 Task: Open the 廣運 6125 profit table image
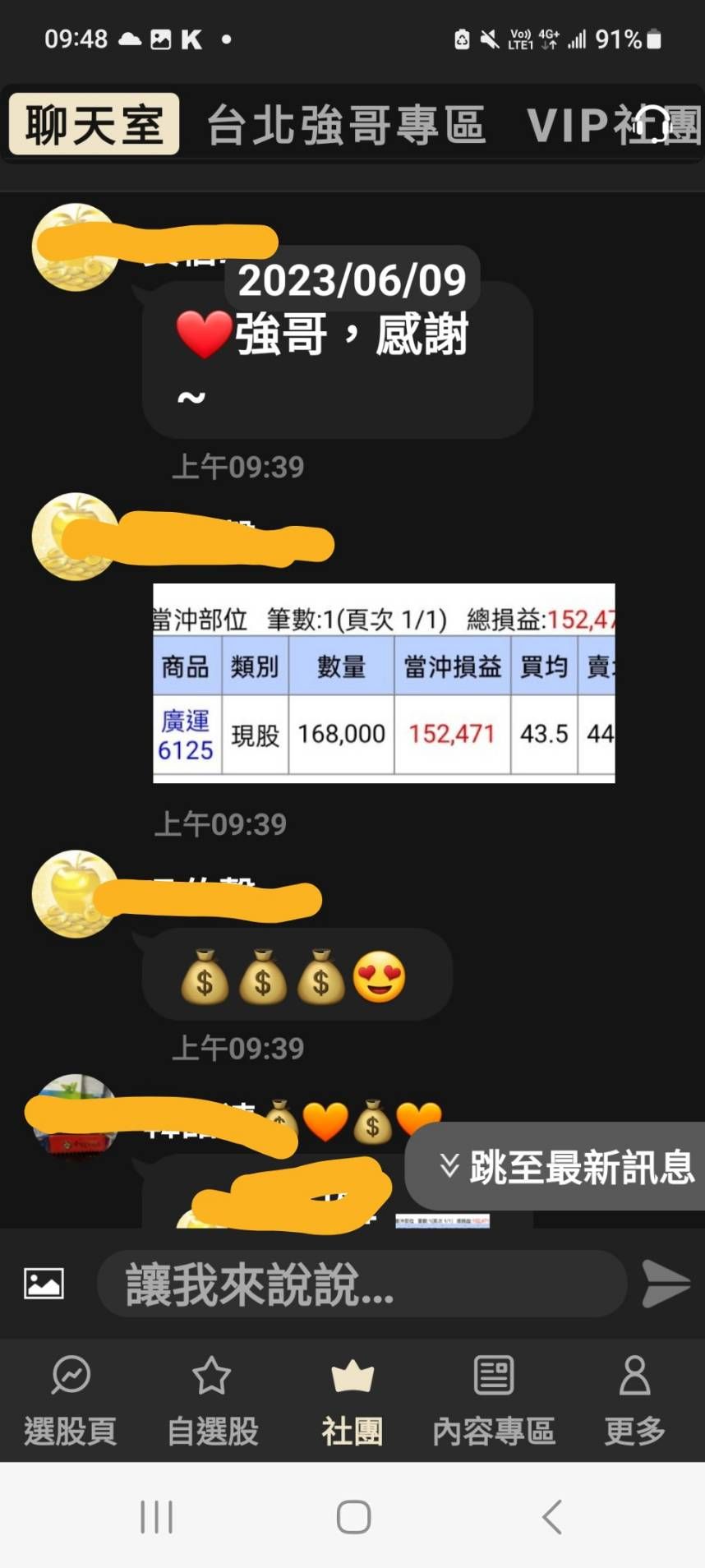pos(382,682)
